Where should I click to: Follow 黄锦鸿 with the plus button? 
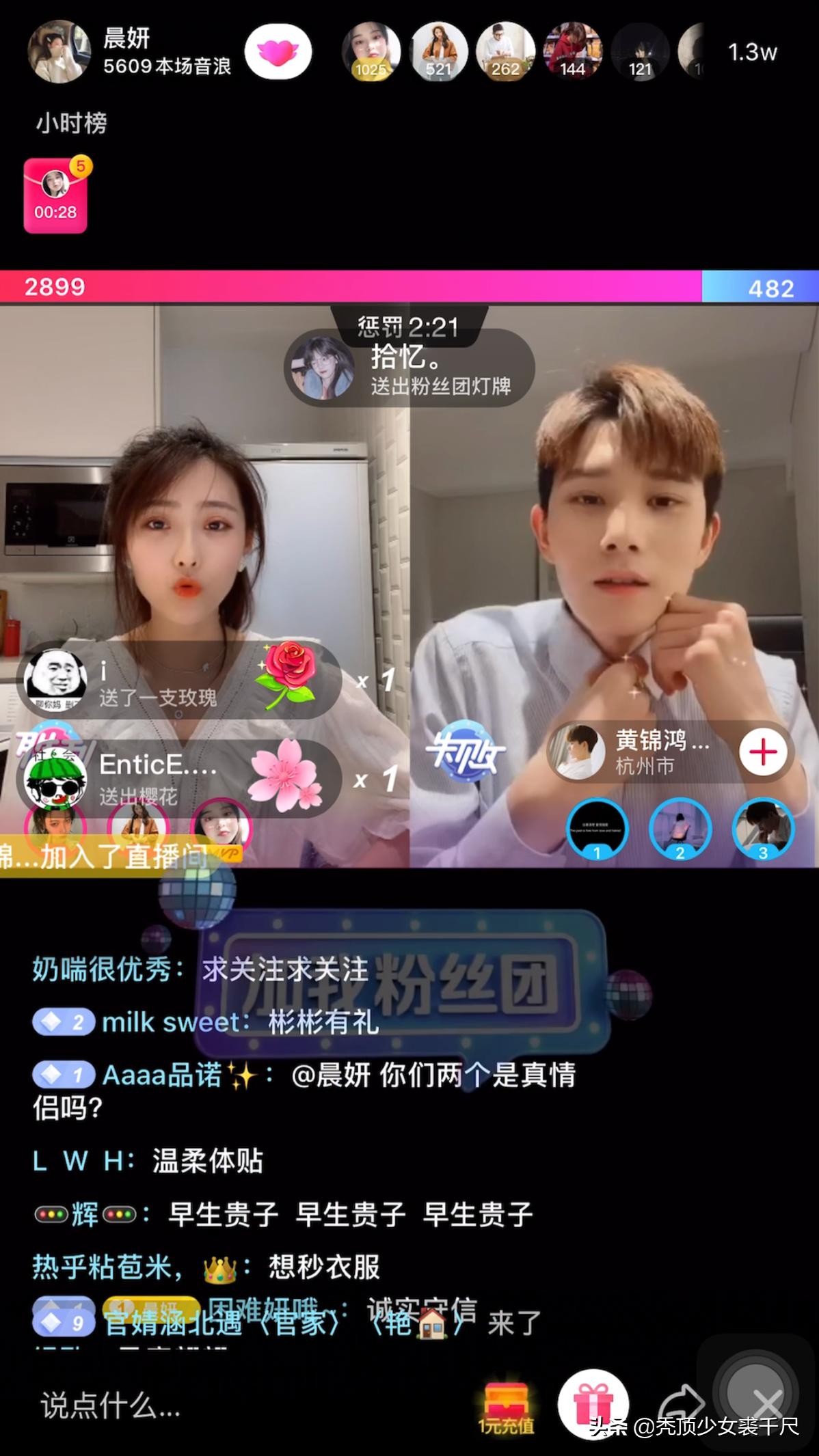tap(763, 752)
